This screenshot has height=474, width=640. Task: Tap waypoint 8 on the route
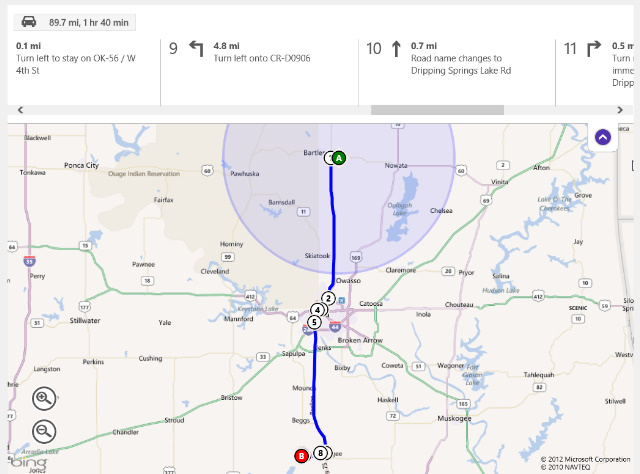coord(320,453)
